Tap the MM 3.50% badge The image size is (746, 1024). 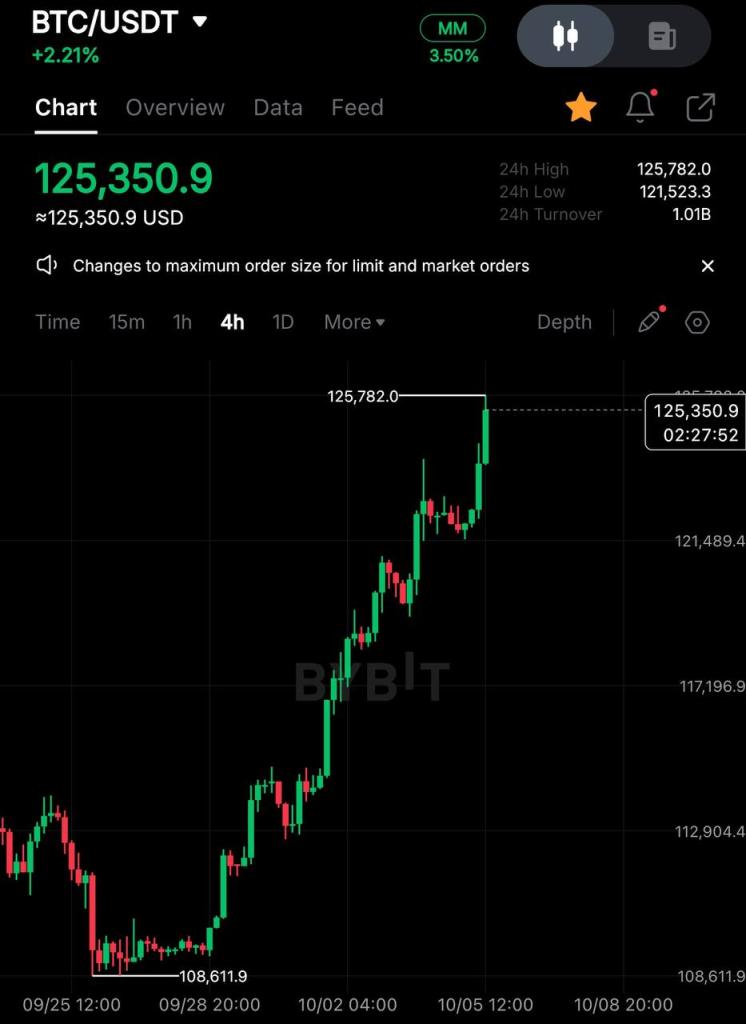pyautogui.click(x=453, y=40)
